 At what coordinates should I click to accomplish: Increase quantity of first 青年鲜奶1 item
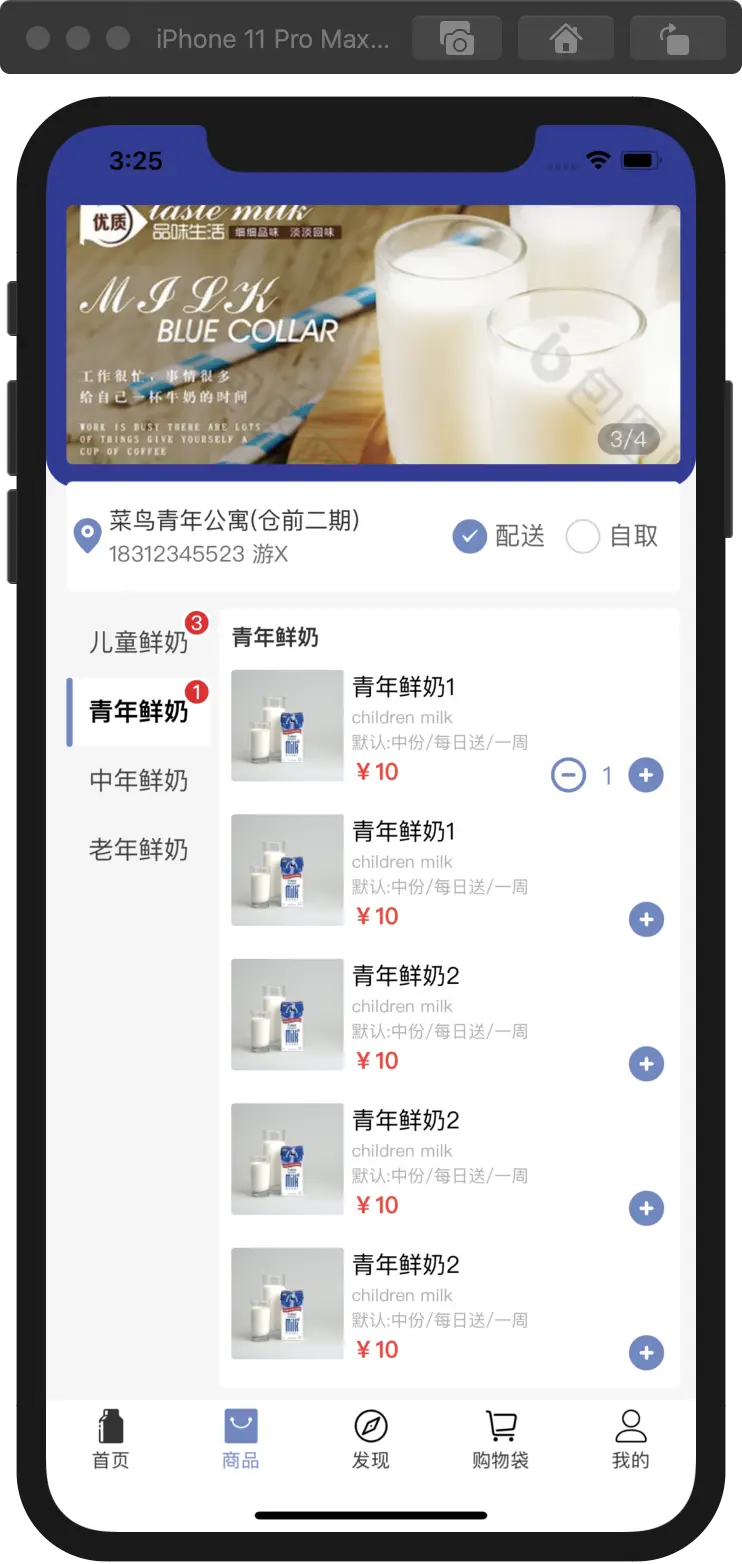646,775
